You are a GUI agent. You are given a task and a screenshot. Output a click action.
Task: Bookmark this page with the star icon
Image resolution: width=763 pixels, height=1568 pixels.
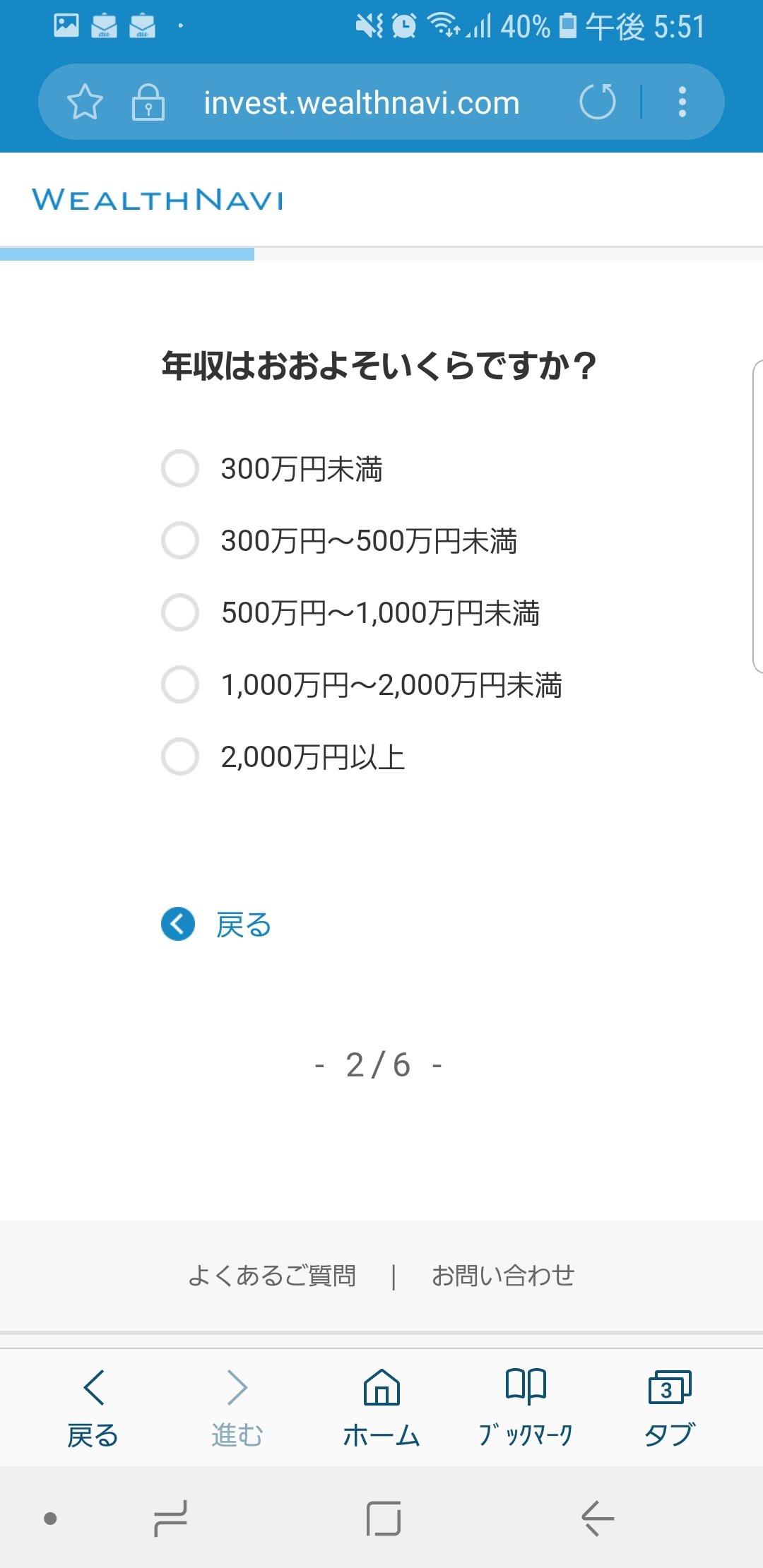coord(85,102)
